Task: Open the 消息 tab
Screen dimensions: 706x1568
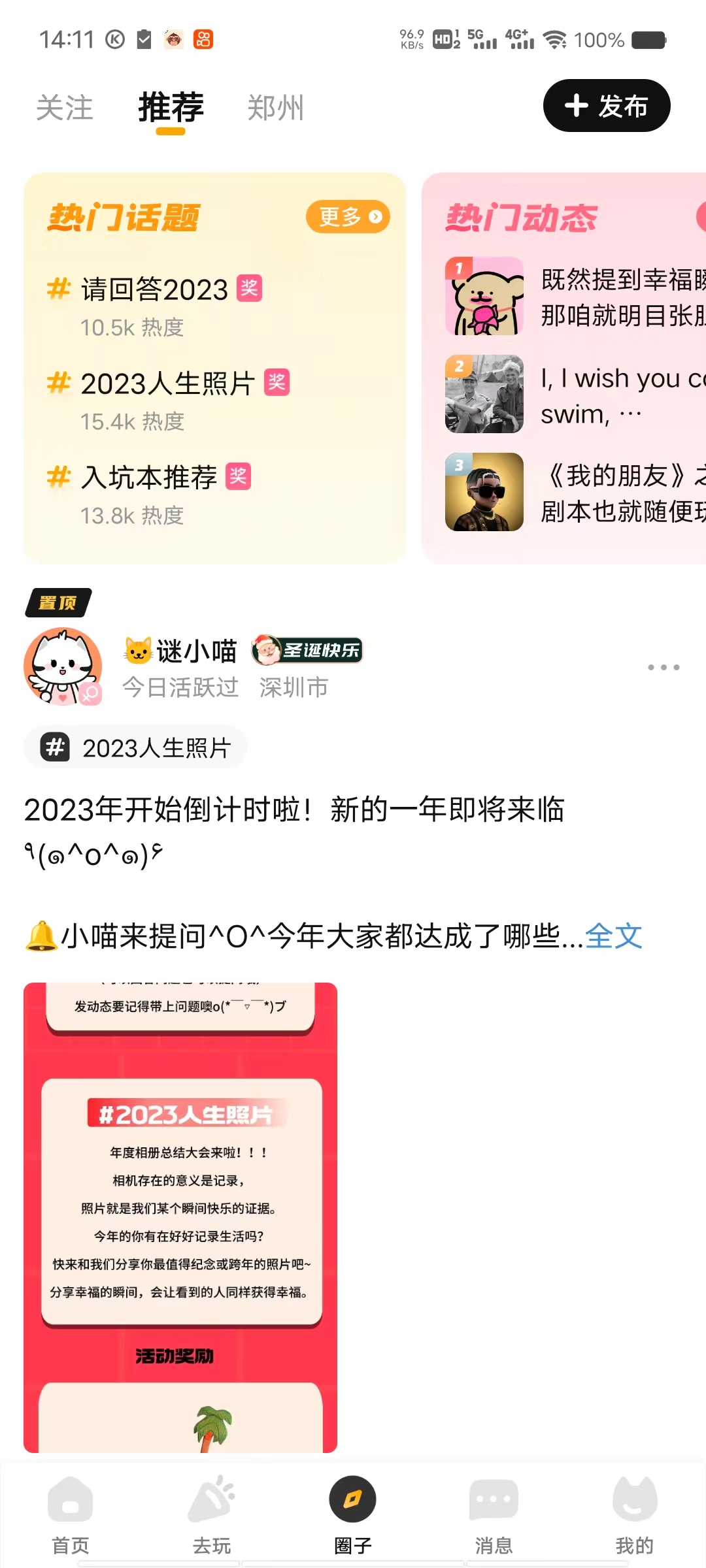Action: pyautogui.click(x=494, y=1516)
